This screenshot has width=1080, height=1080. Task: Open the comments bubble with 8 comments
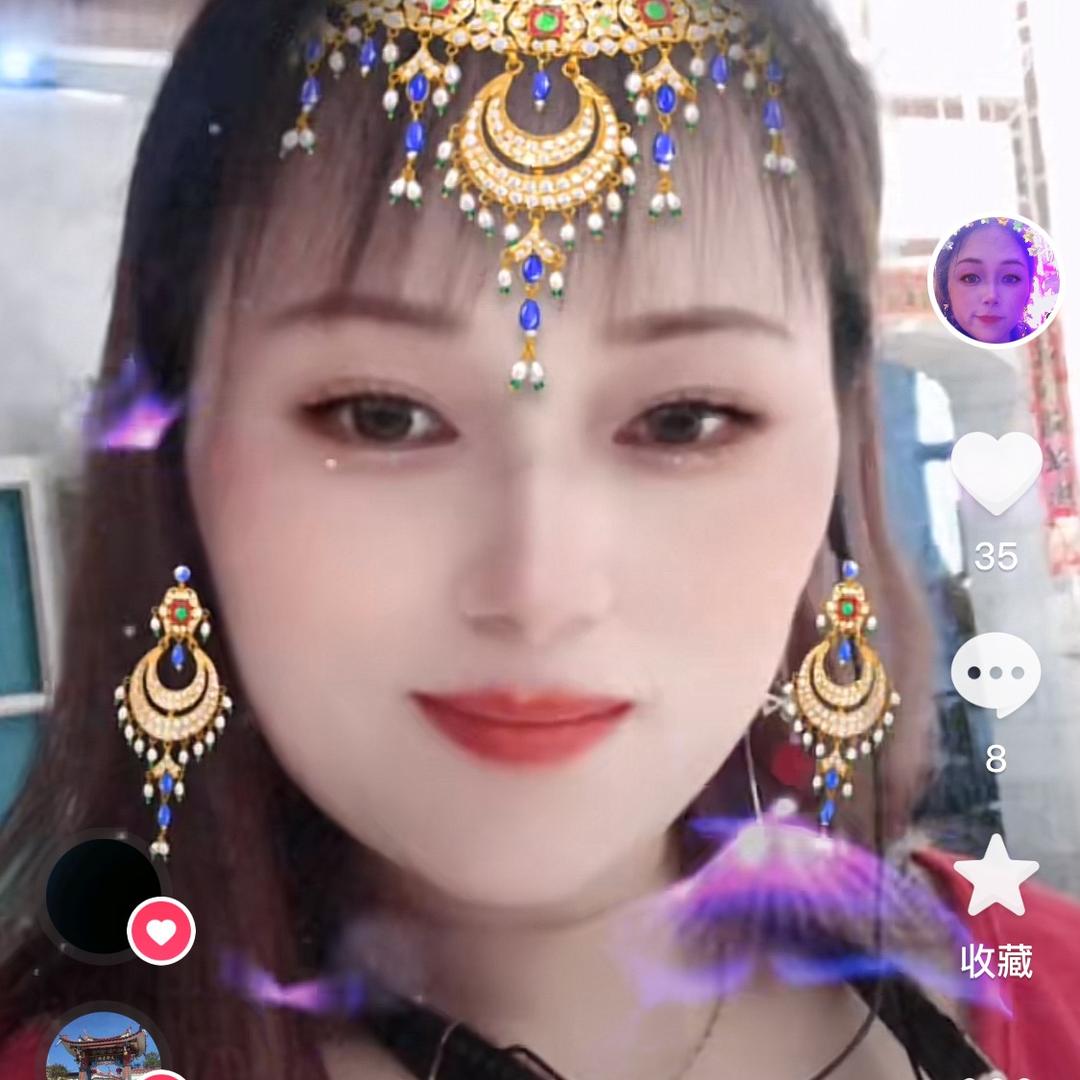click(995, 675)
